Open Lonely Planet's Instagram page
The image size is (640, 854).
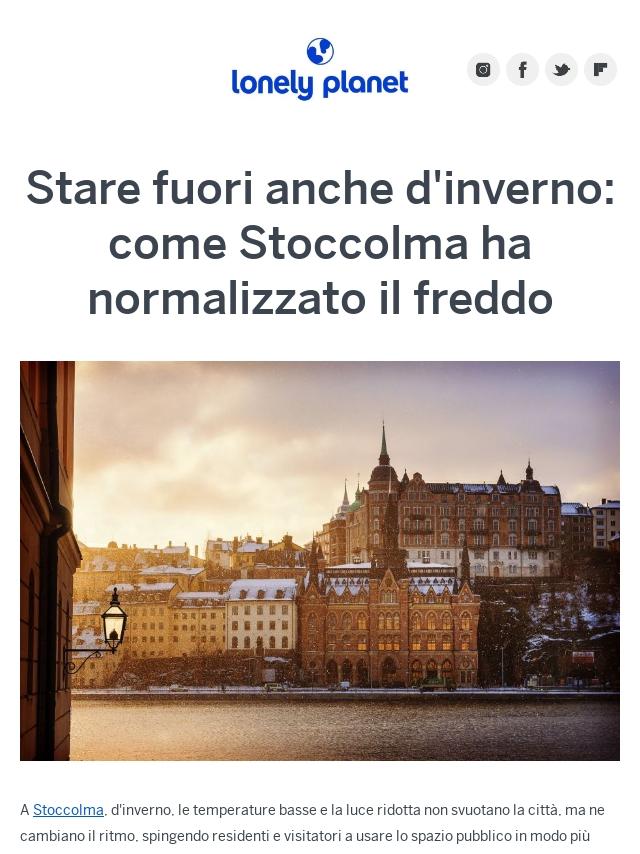483,70
